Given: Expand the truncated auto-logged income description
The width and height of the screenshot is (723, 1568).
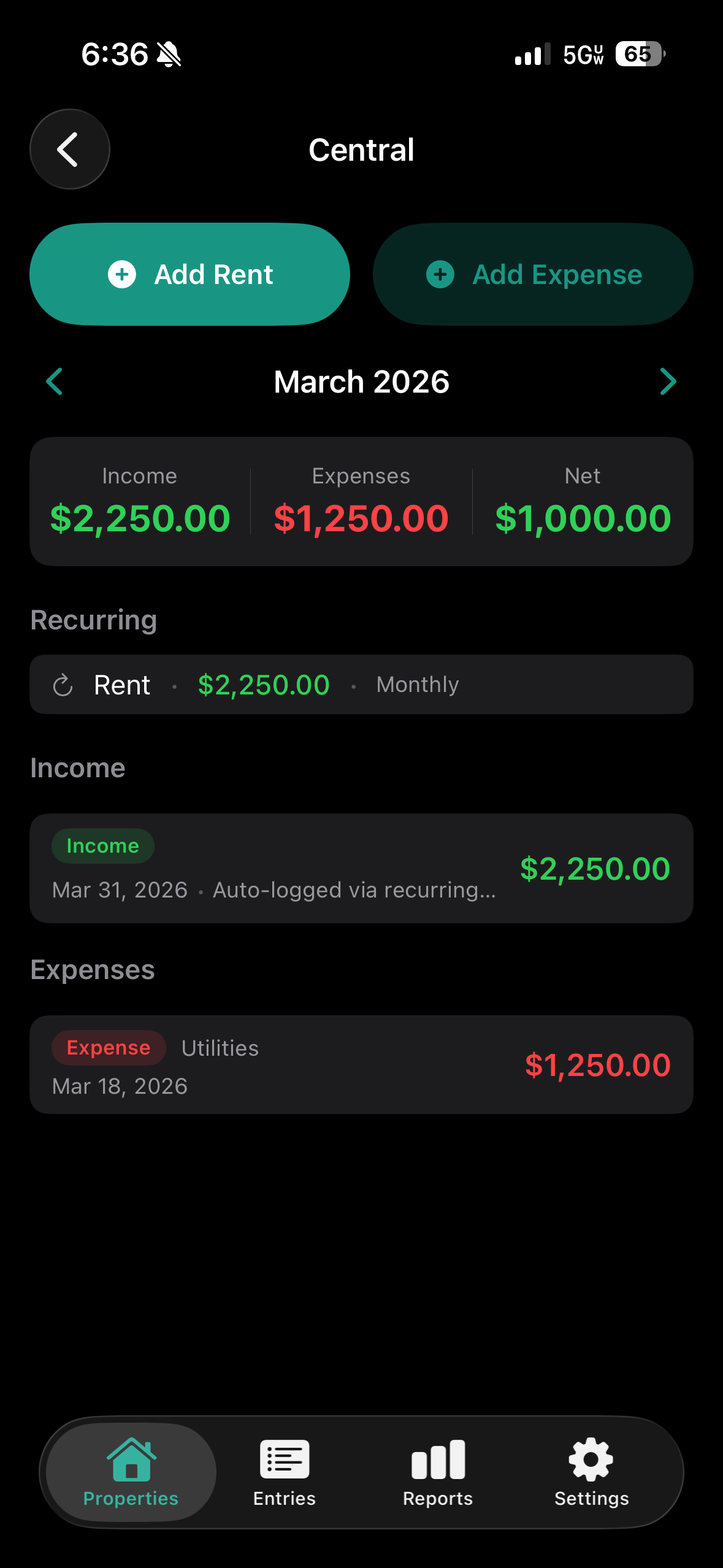Looking at the screenshot, I should point(354,890).
